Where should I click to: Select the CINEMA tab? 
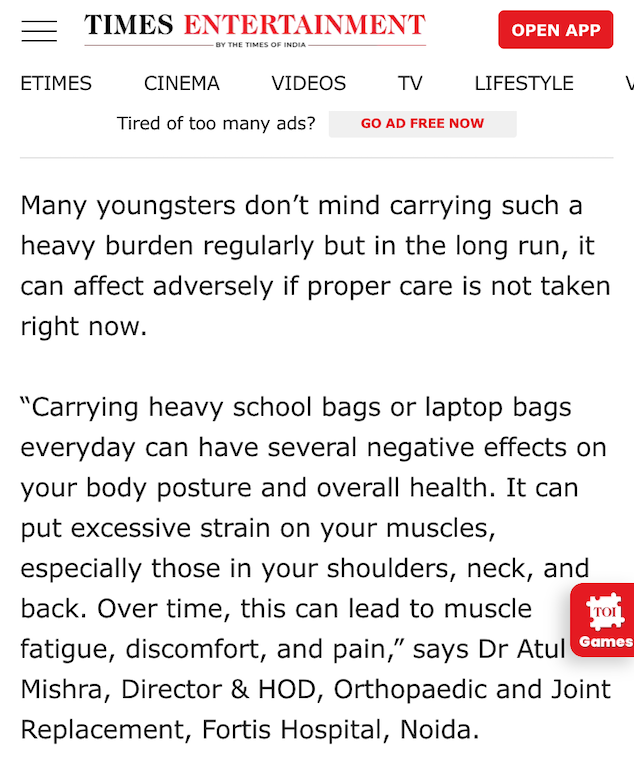point(182,84)
